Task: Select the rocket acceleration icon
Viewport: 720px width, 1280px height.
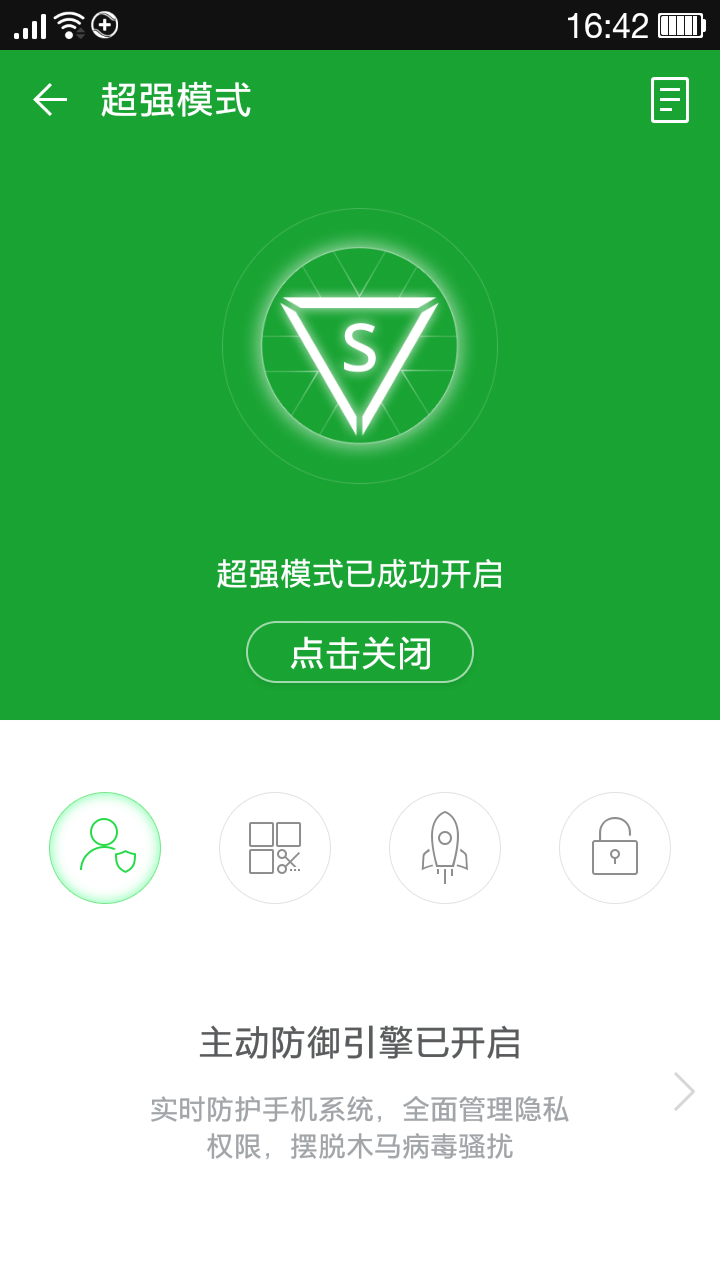Action: (x=445, y=848)
